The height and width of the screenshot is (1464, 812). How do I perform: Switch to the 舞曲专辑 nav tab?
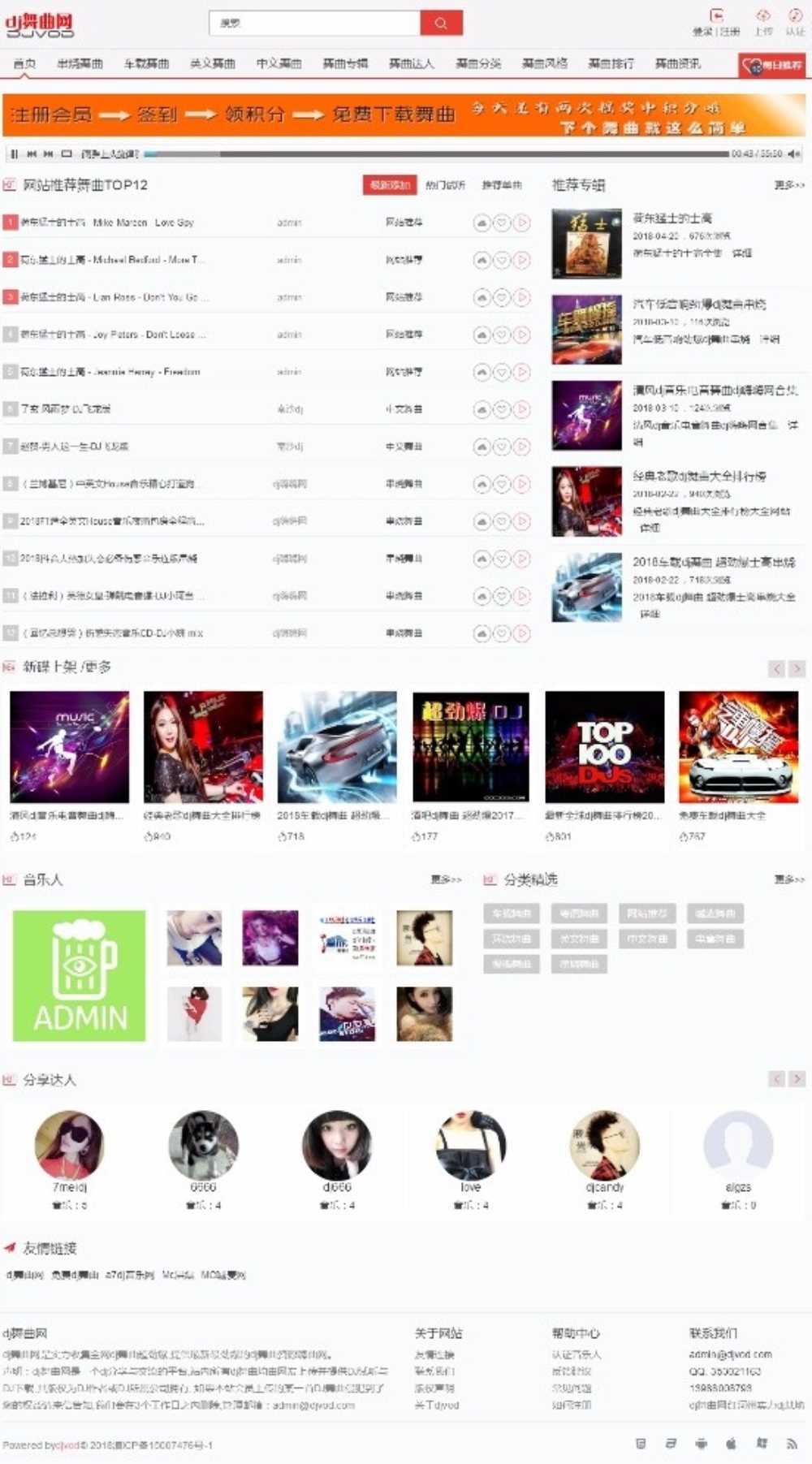345,63
